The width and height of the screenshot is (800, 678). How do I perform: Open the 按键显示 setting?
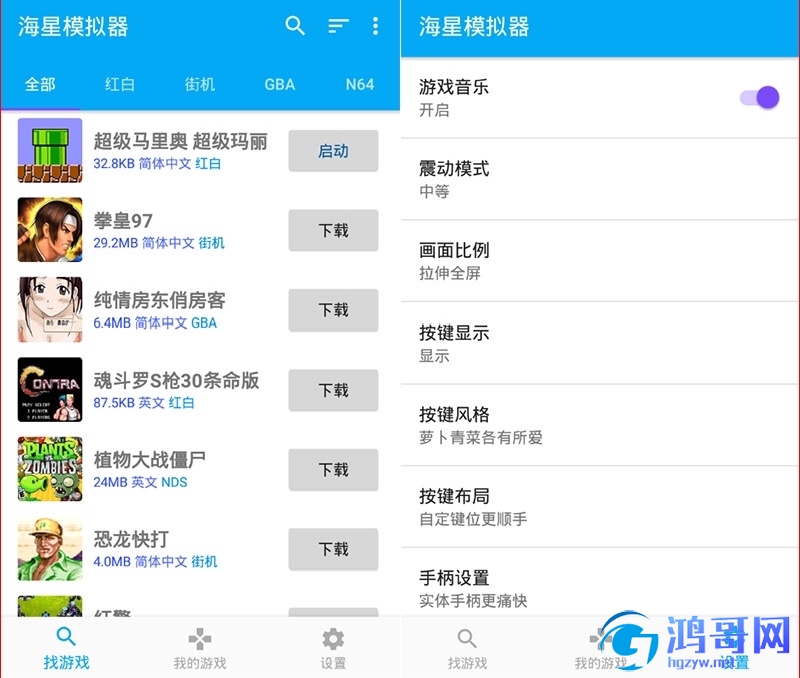(600, 343)
